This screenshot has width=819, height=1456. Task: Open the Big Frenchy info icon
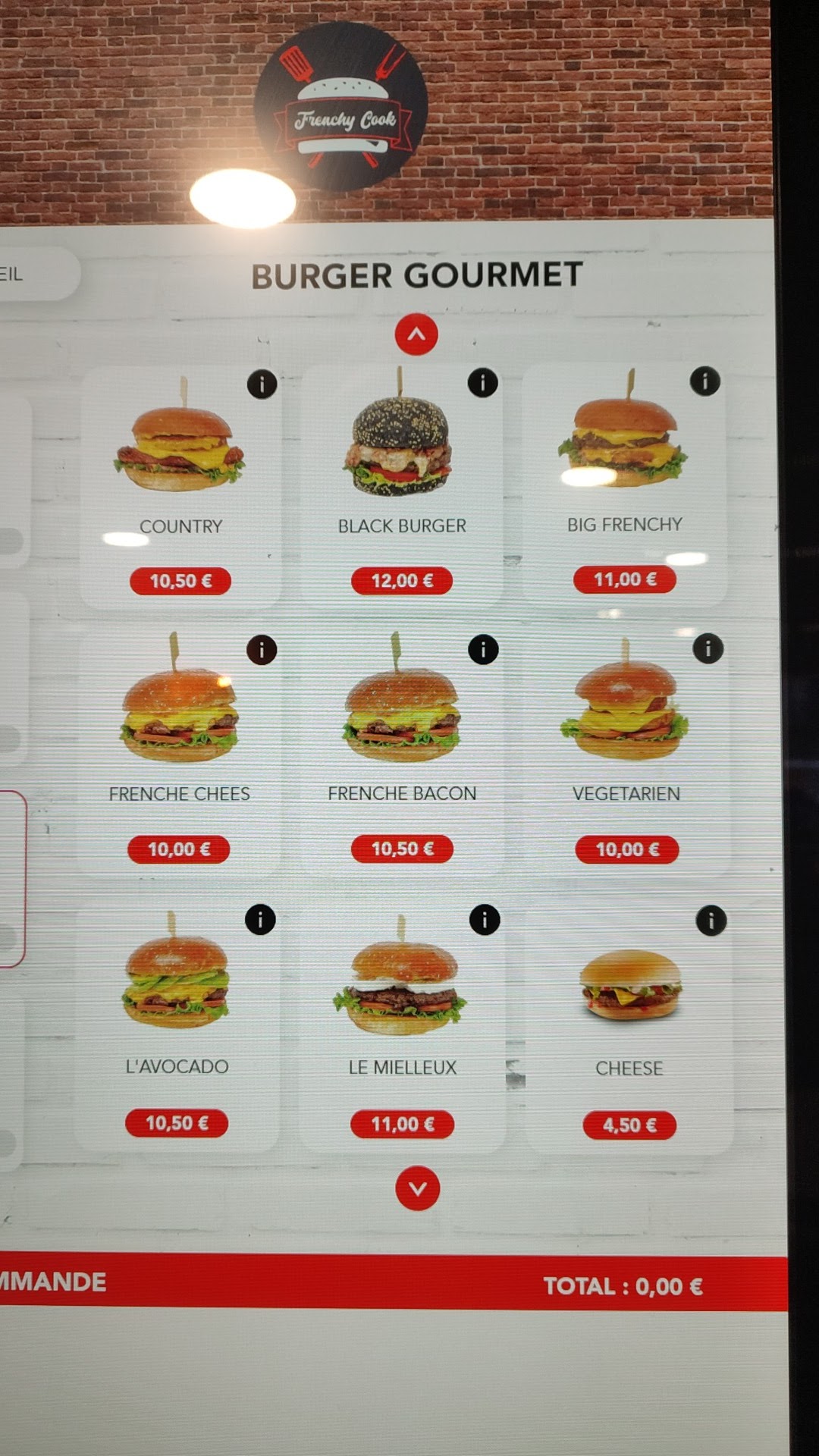pos(705,381)
